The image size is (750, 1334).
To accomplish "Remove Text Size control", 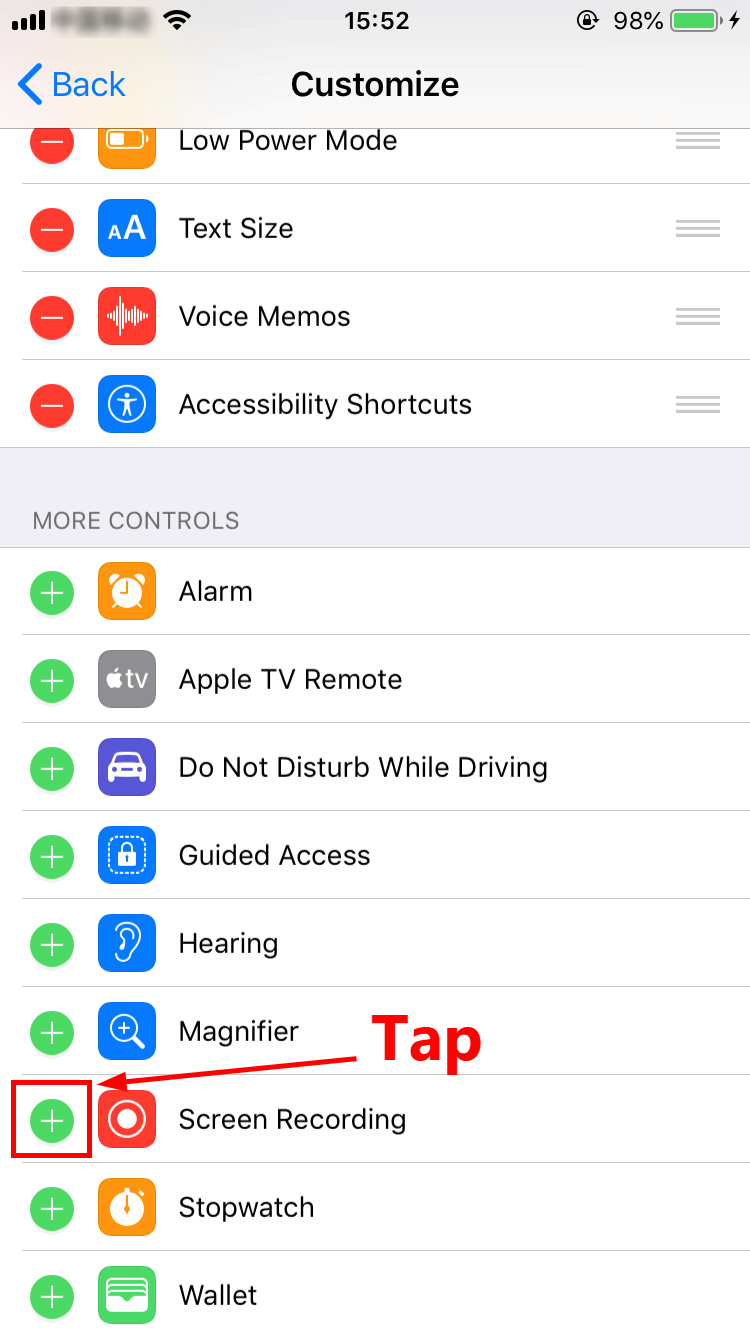I will click(52, 232).
